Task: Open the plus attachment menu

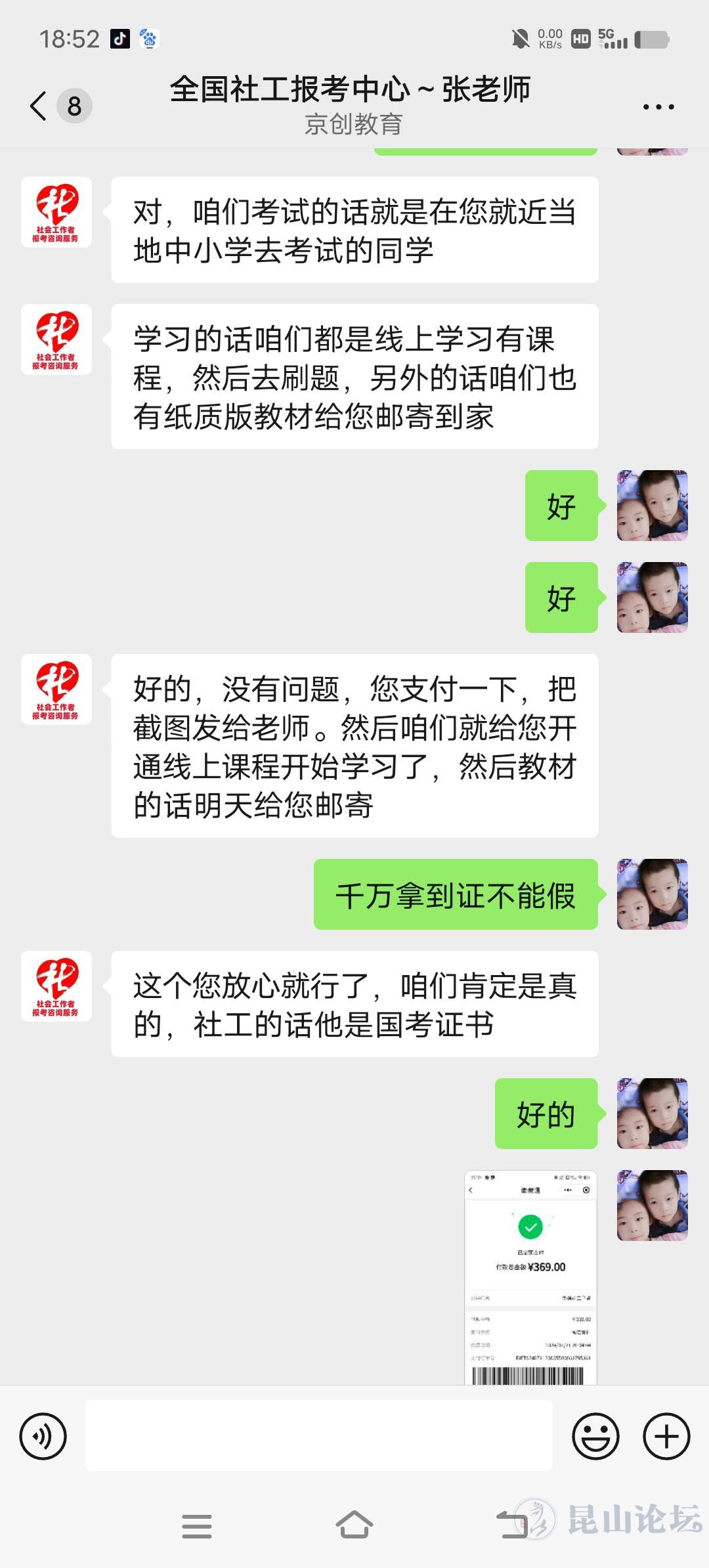Action: [x=666, y=1436]
